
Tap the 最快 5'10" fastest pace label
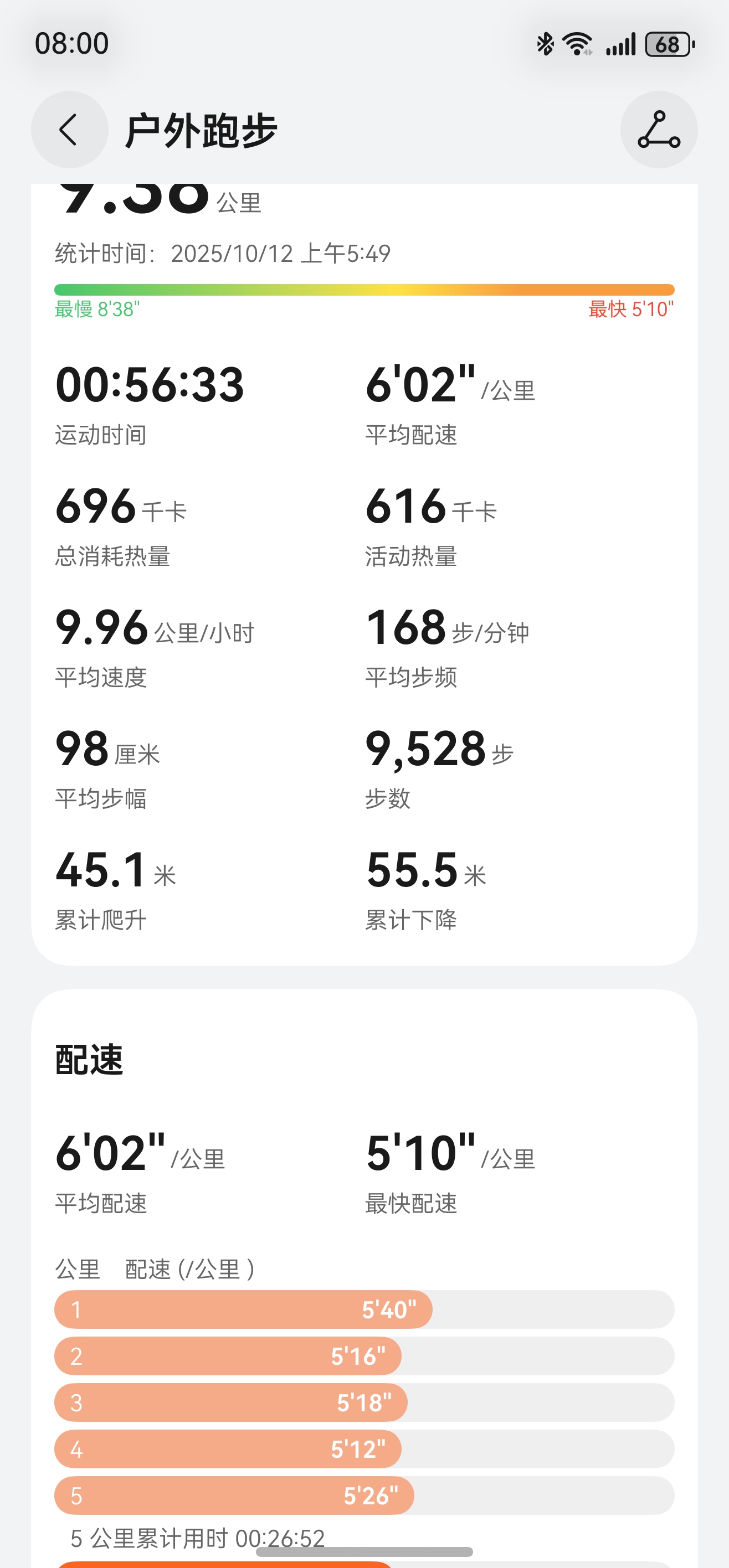click(630, 308)
